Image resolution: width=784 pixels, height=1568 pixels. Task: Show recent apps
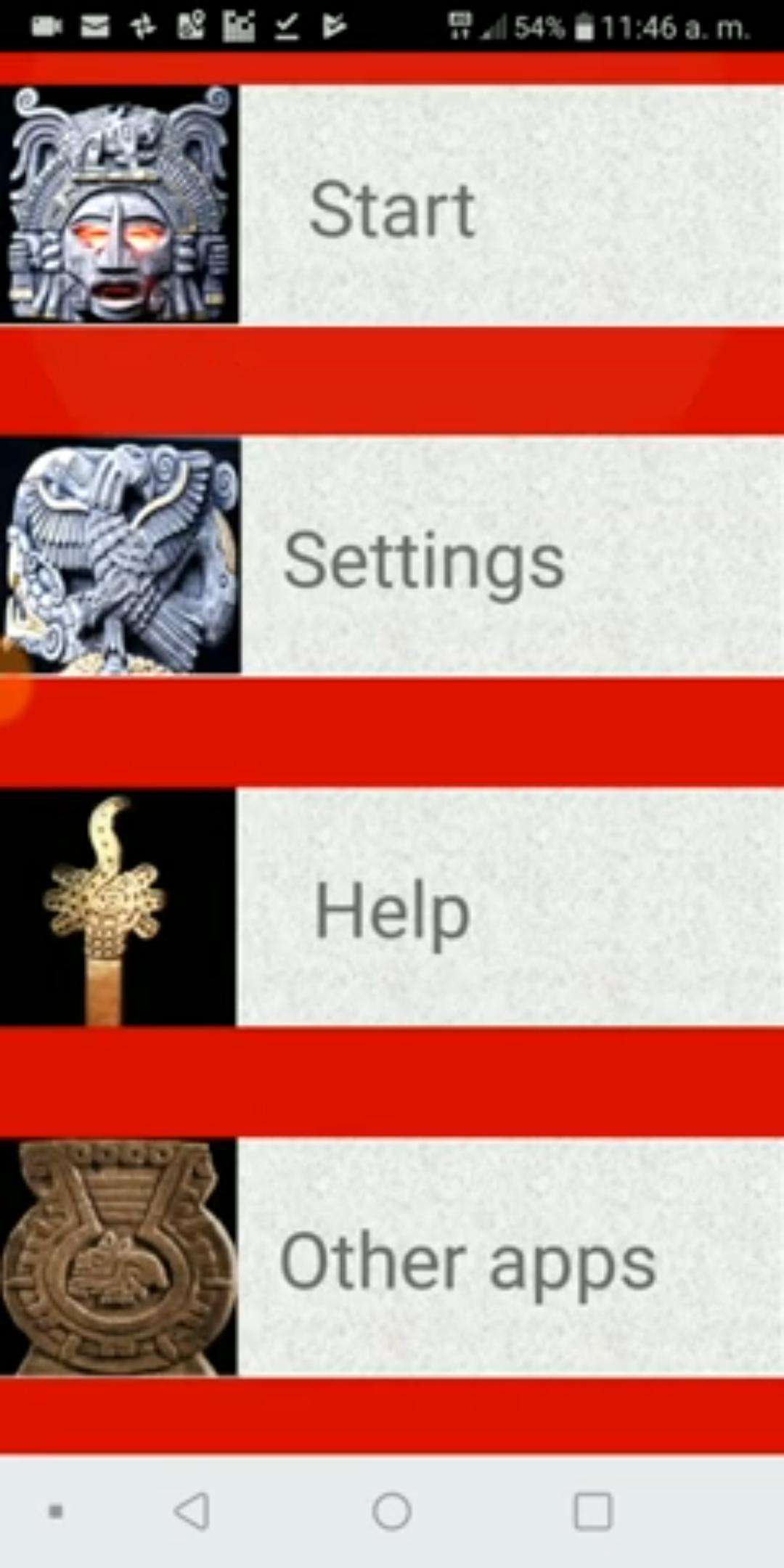pyautogui.click(x=592, y=1511)
